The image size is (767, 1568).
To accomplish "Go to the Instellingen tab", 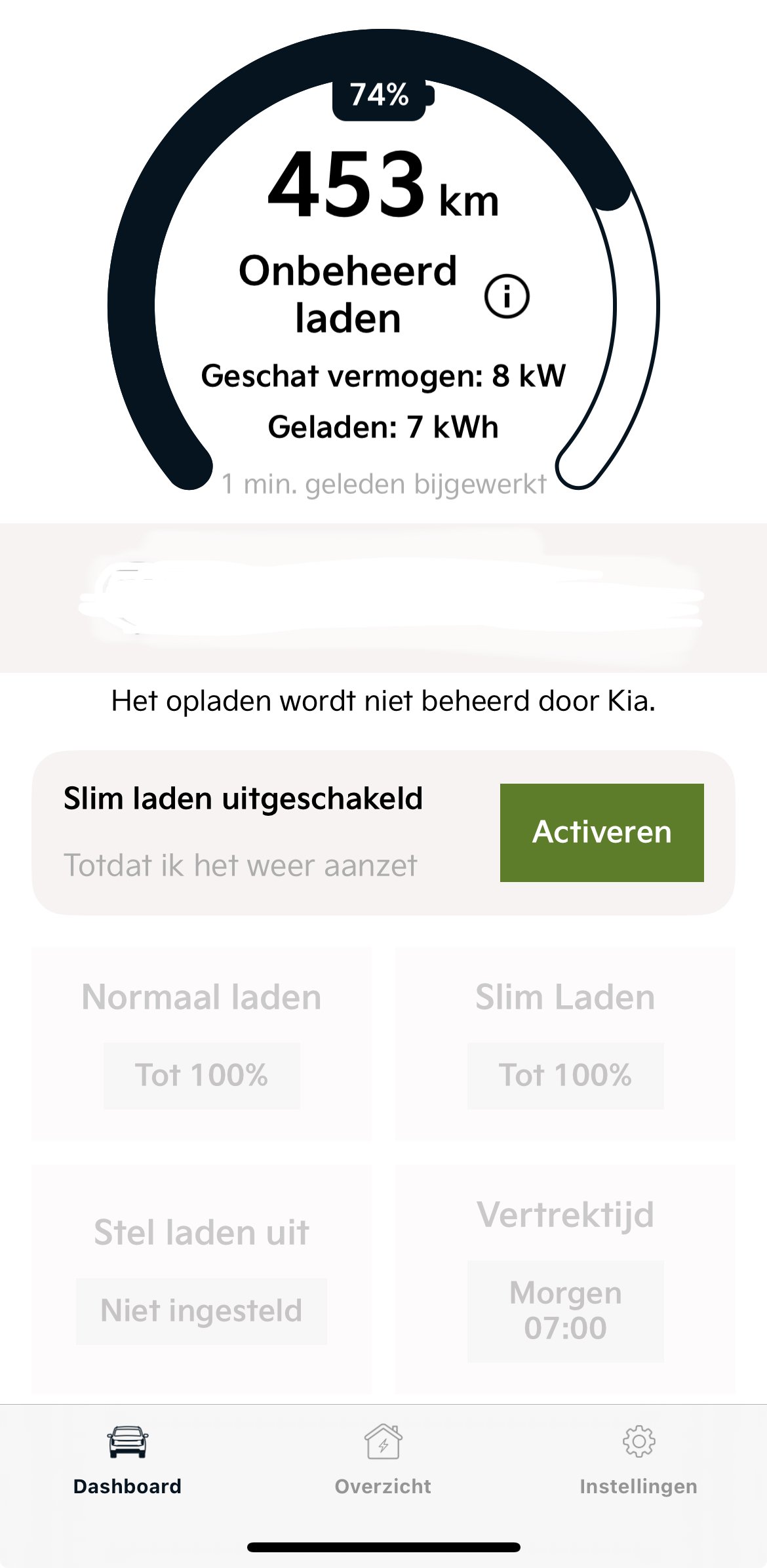I will (638, 1457).
